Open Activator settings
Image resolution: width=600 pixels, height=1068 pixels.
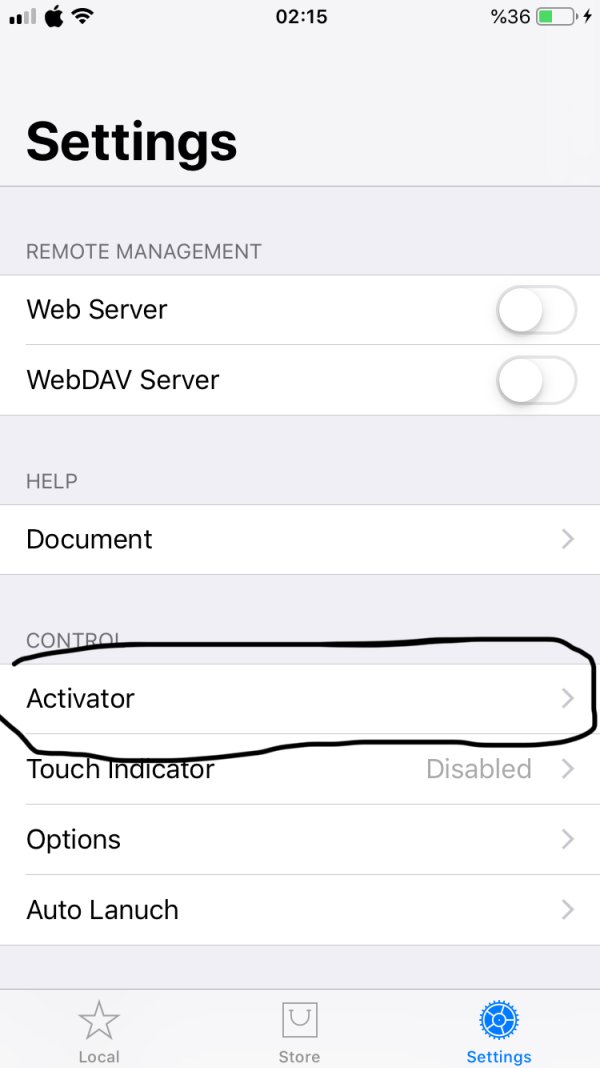pyautogui.click(x=300, y=698)
